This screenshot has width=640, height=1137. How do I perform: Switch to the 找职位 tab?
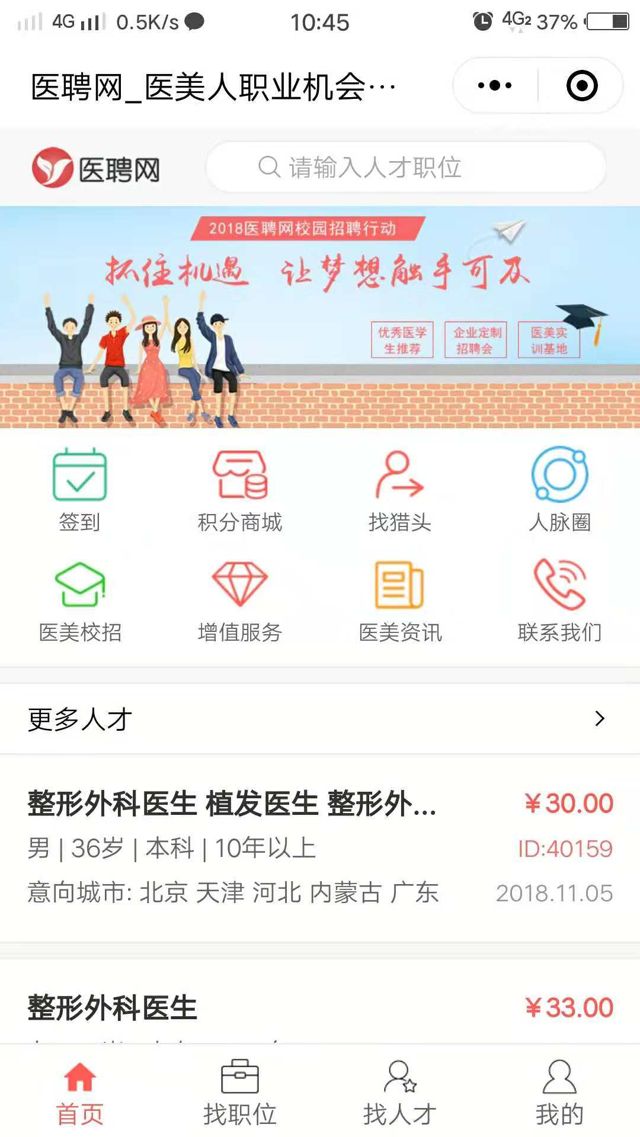click(240, 1093)
